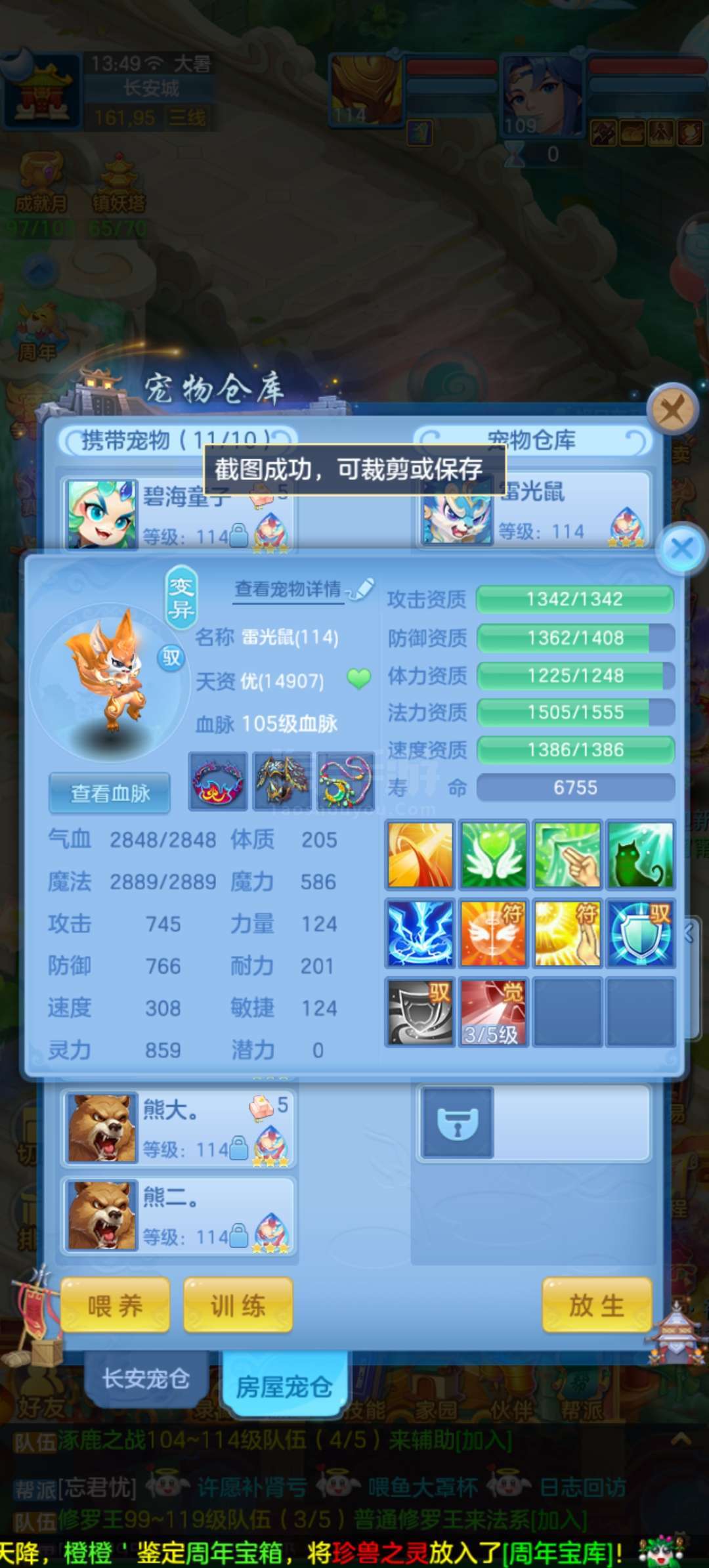View the 觉 skill showing 3/5级
The height and width of the screenshot is (1568, 709).
tap(494, 1011)
